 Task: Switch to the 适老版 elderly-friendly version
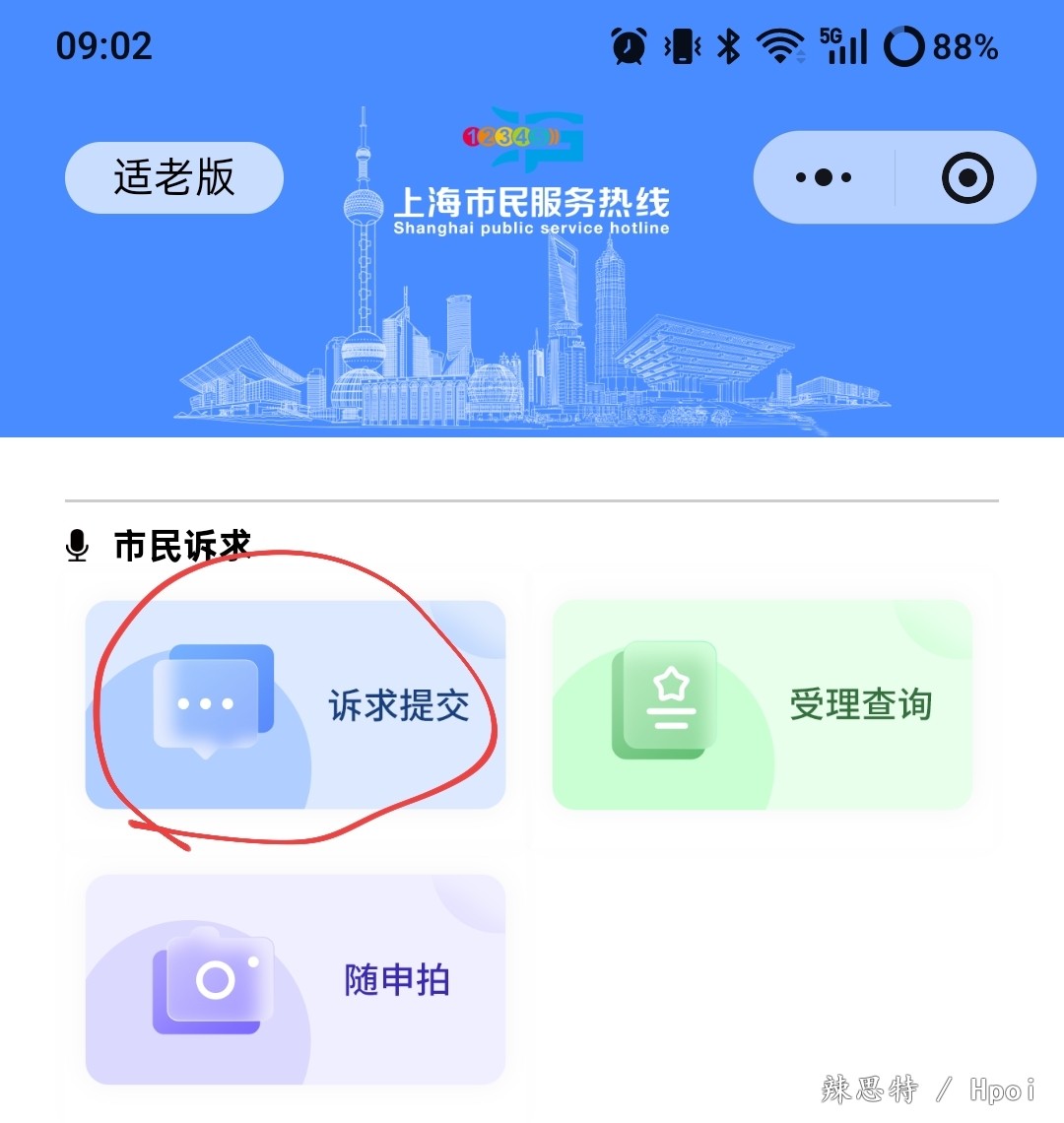pyautogui.click(x=174, y=178)
